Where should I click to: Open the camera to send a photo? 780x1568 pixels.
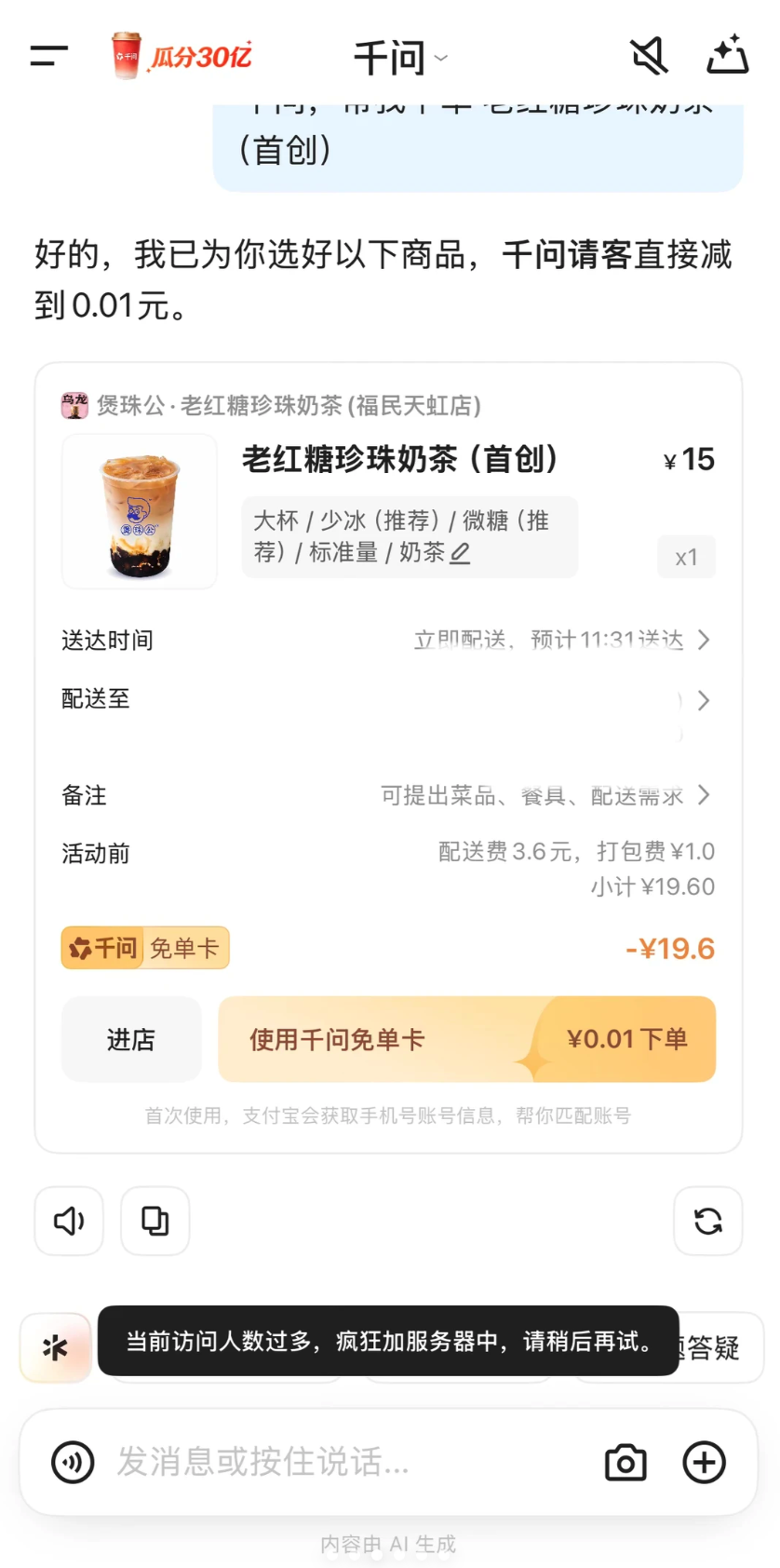click(625, 1462)
